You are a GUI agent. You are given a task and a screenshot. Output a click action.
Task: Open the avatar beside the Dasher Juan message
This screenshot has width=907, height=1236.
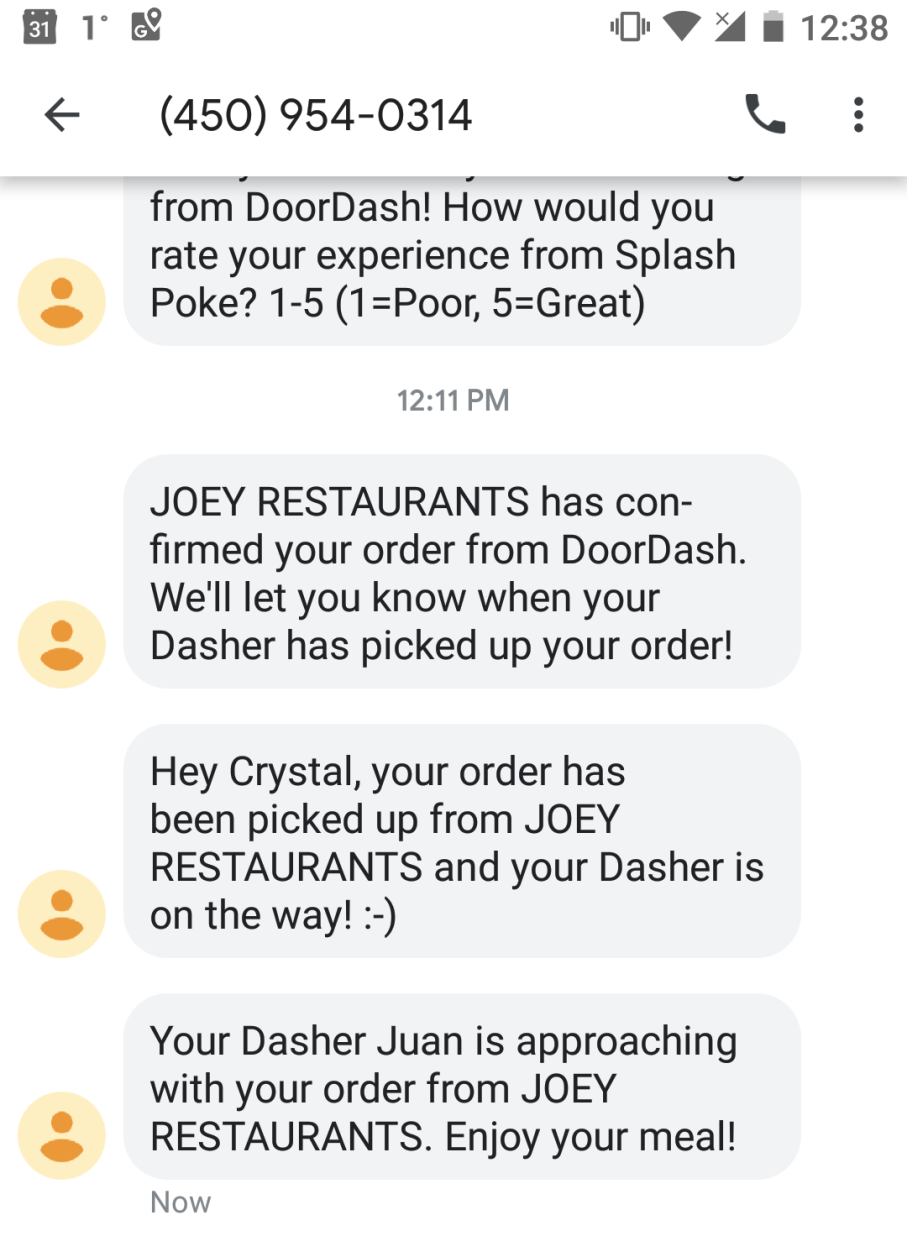tap(62, 1135)
